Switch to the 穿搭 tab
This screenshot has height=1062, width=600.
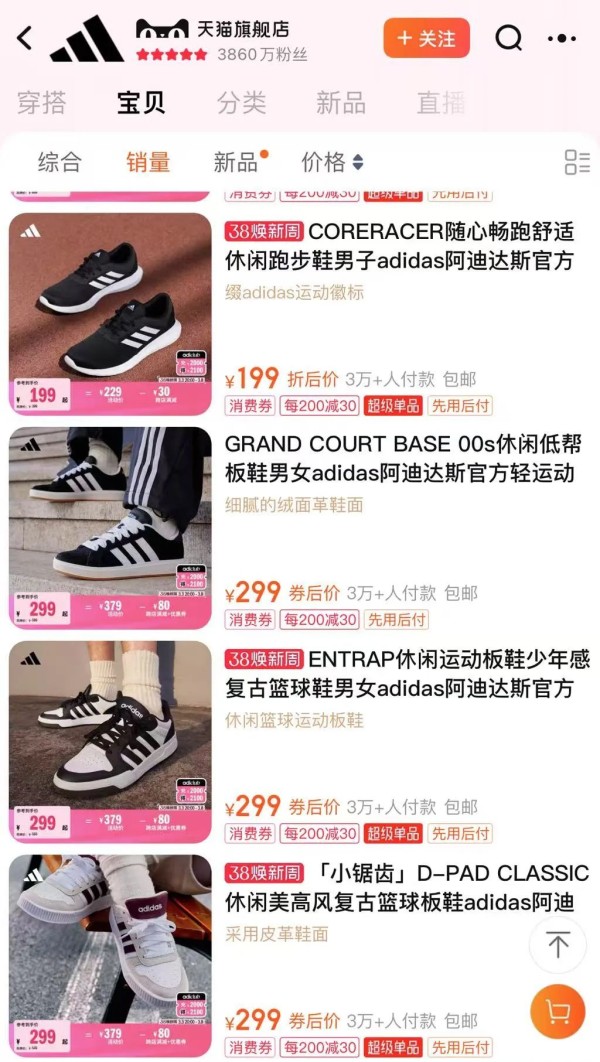pos(42,102)
